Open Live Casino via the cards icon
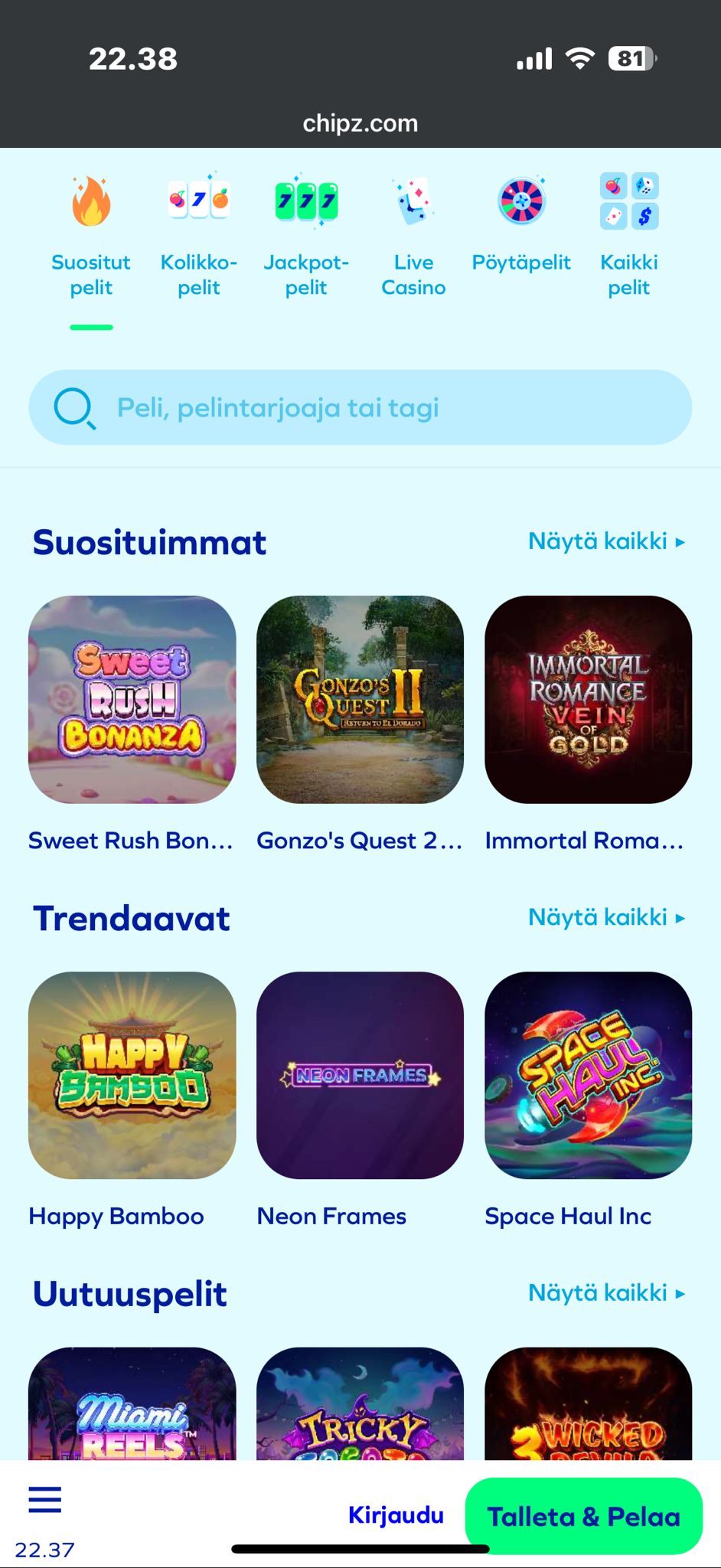 (413, 201)
